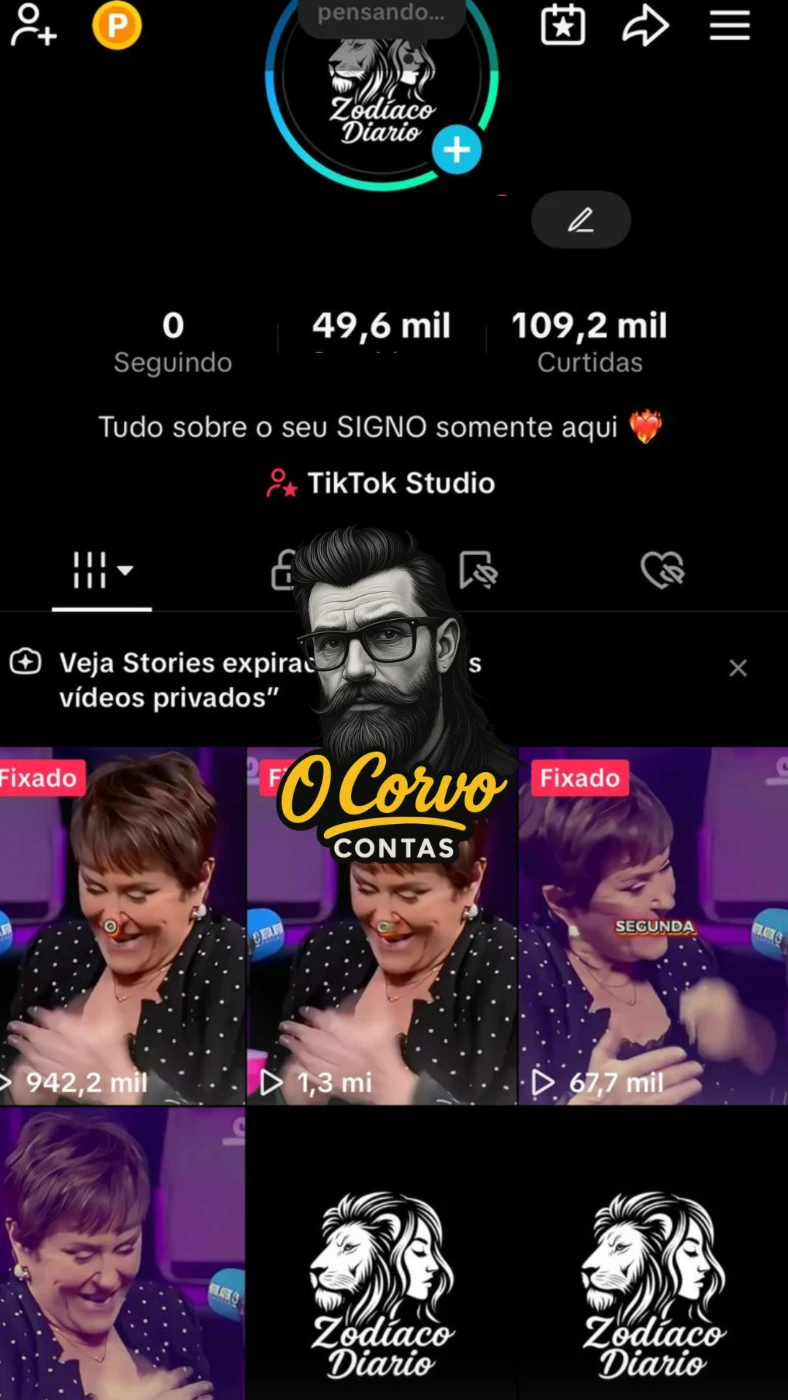Play the pinned video with 942,2 mil views
Viewport: 788px width, 1400px height.
point(122,925)
